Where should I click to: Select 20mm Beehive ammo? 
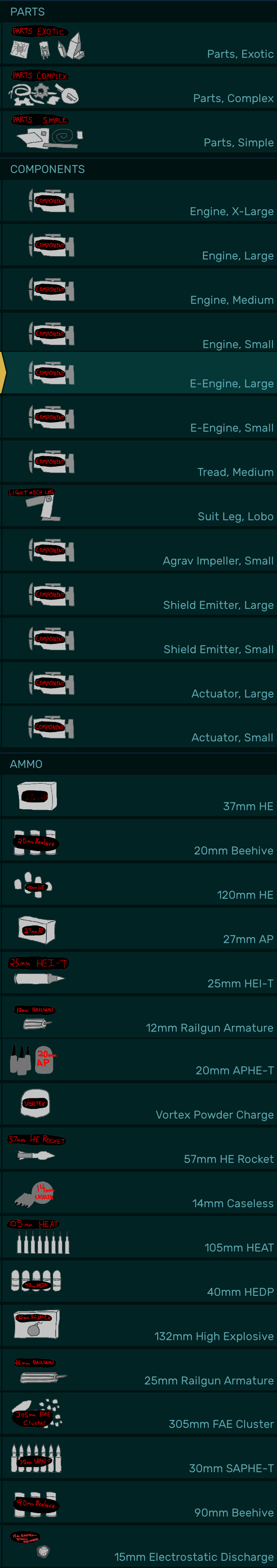point(139,841)
